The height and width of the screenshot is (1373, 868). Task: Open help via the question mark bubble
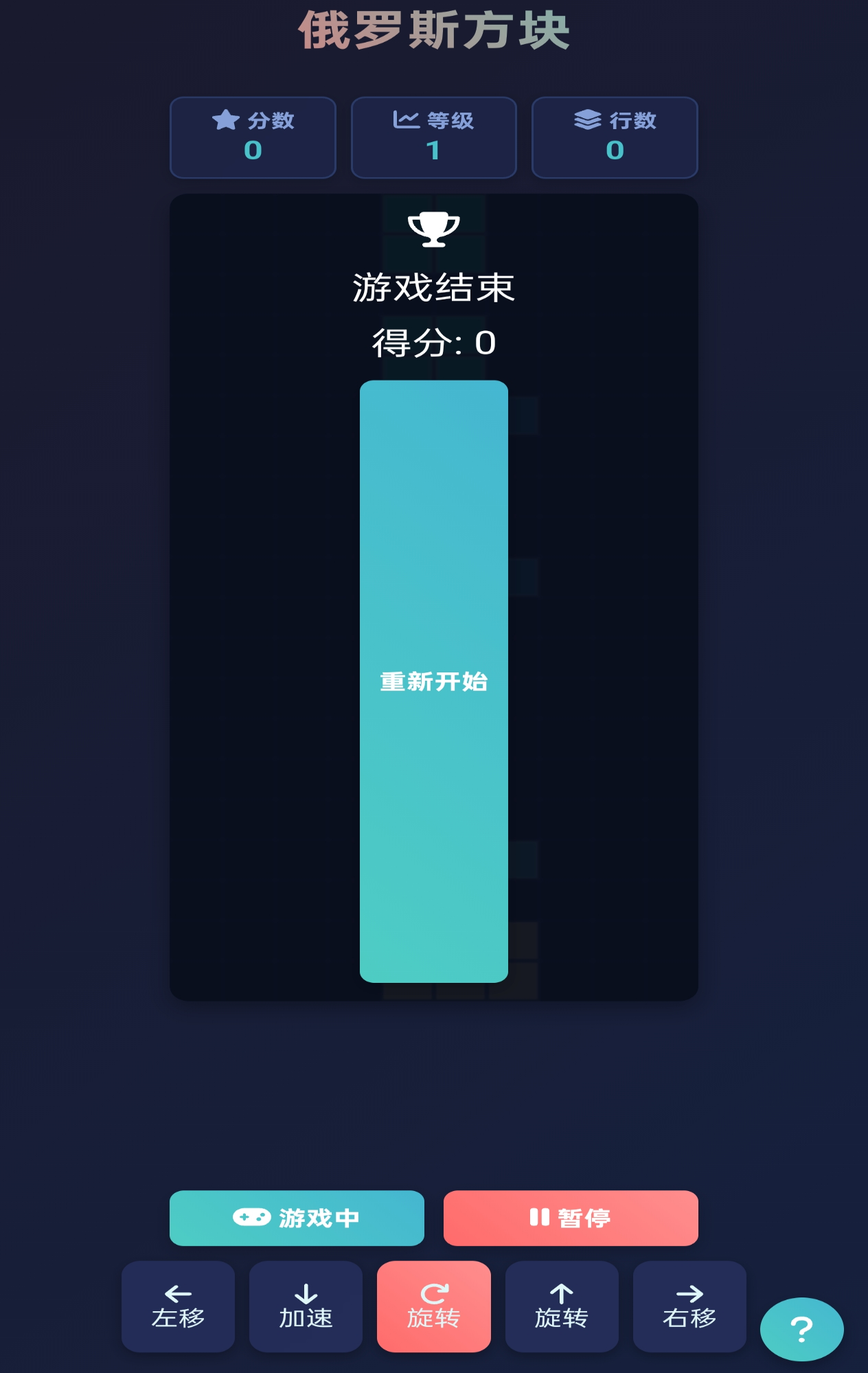pyautogui.click(x=802, y=1328)
